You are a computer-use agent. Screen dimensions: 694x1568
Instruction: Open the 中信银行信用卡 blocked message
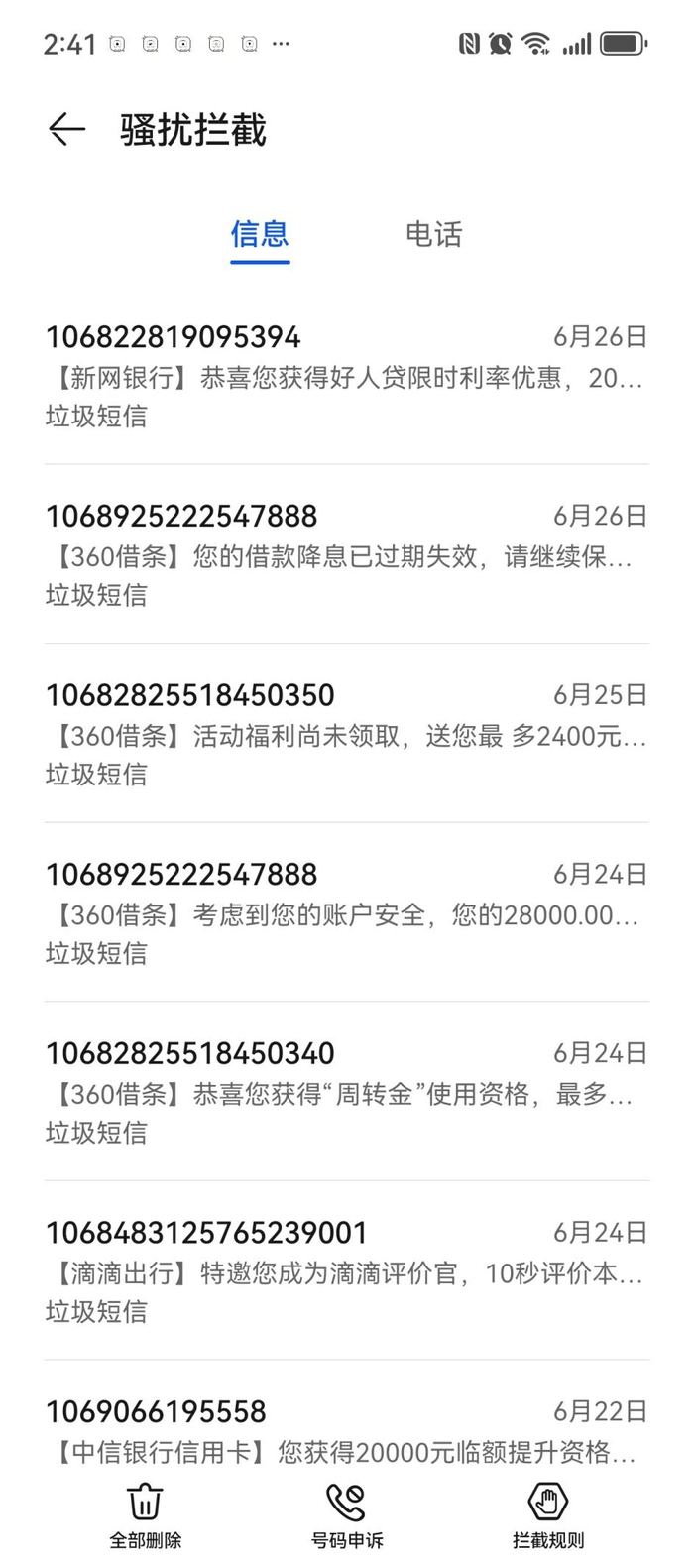(346, 1433)
